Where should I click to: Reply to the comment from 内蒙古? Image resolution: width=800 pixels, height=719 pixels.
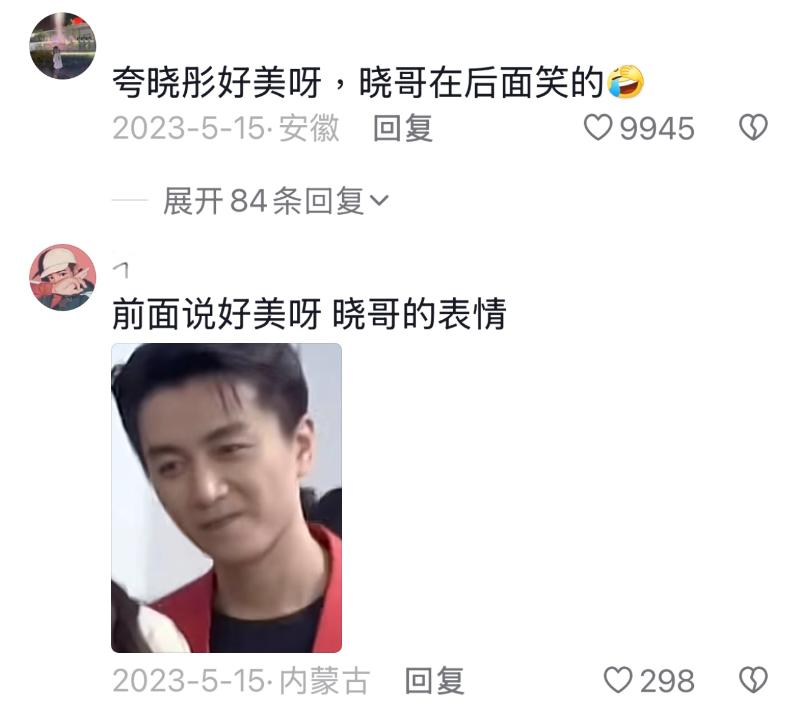coord(434,681)
